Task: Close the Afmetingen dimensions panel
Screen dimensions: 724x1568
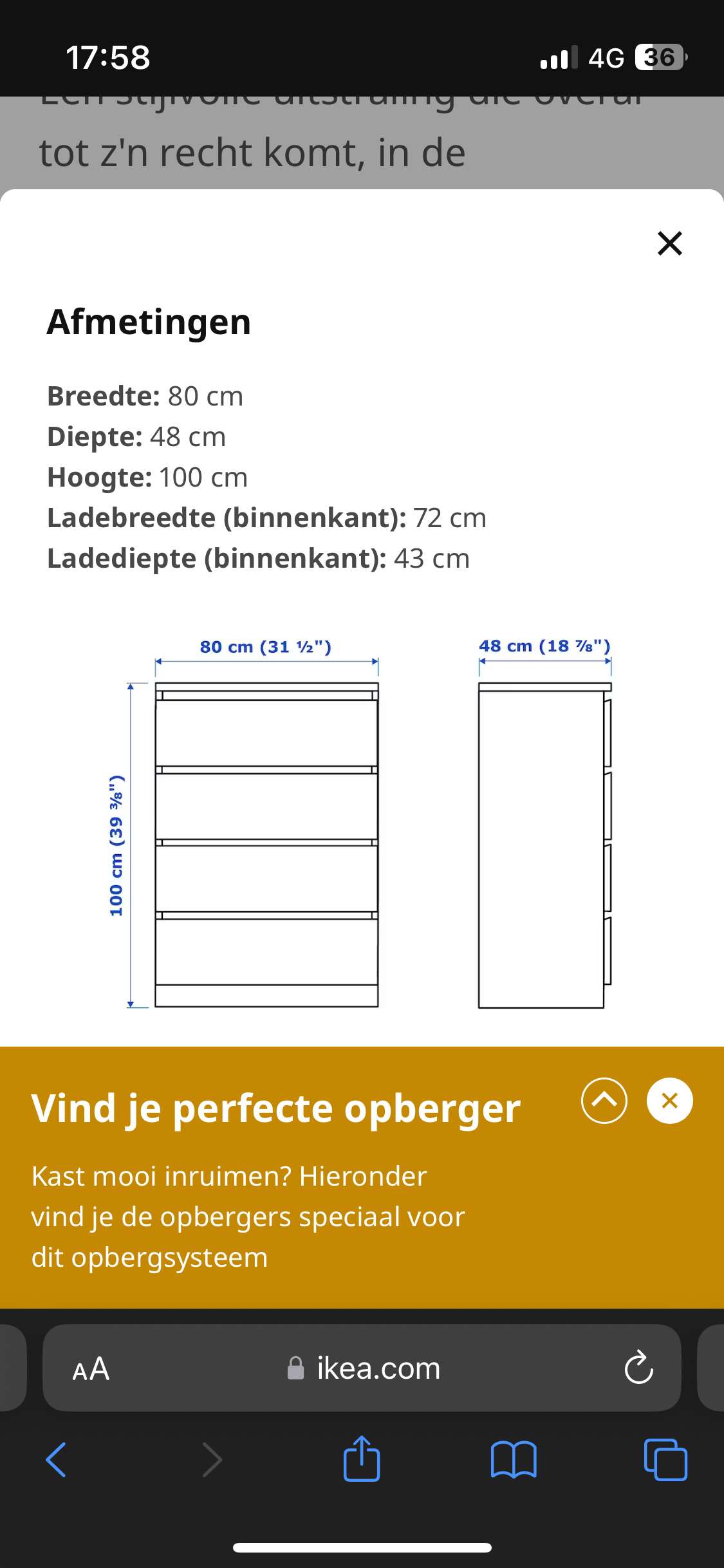Action: click(669, 243)
